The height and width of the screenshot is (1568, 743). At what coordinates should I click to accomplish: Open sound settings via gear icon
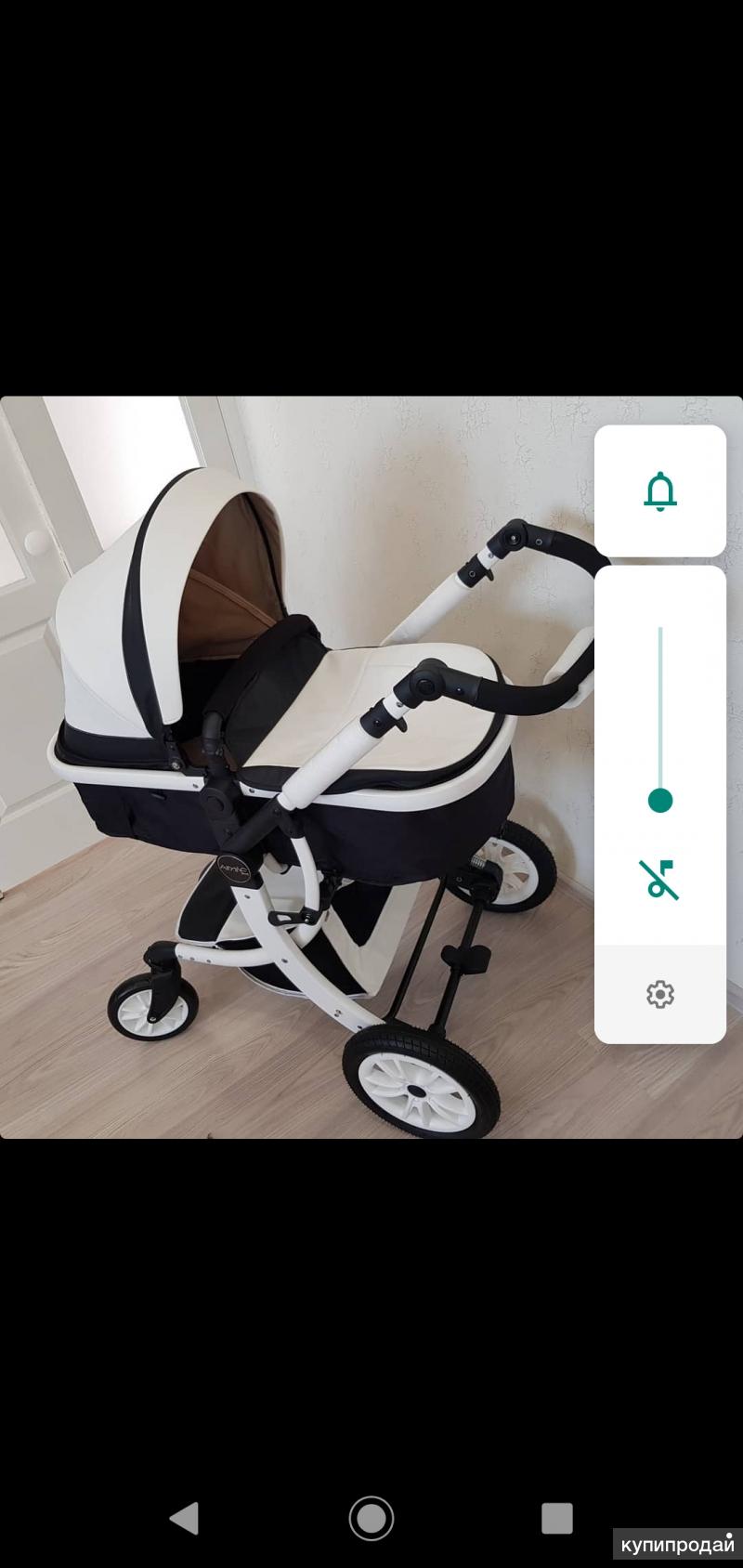click(x=659, y=994)
